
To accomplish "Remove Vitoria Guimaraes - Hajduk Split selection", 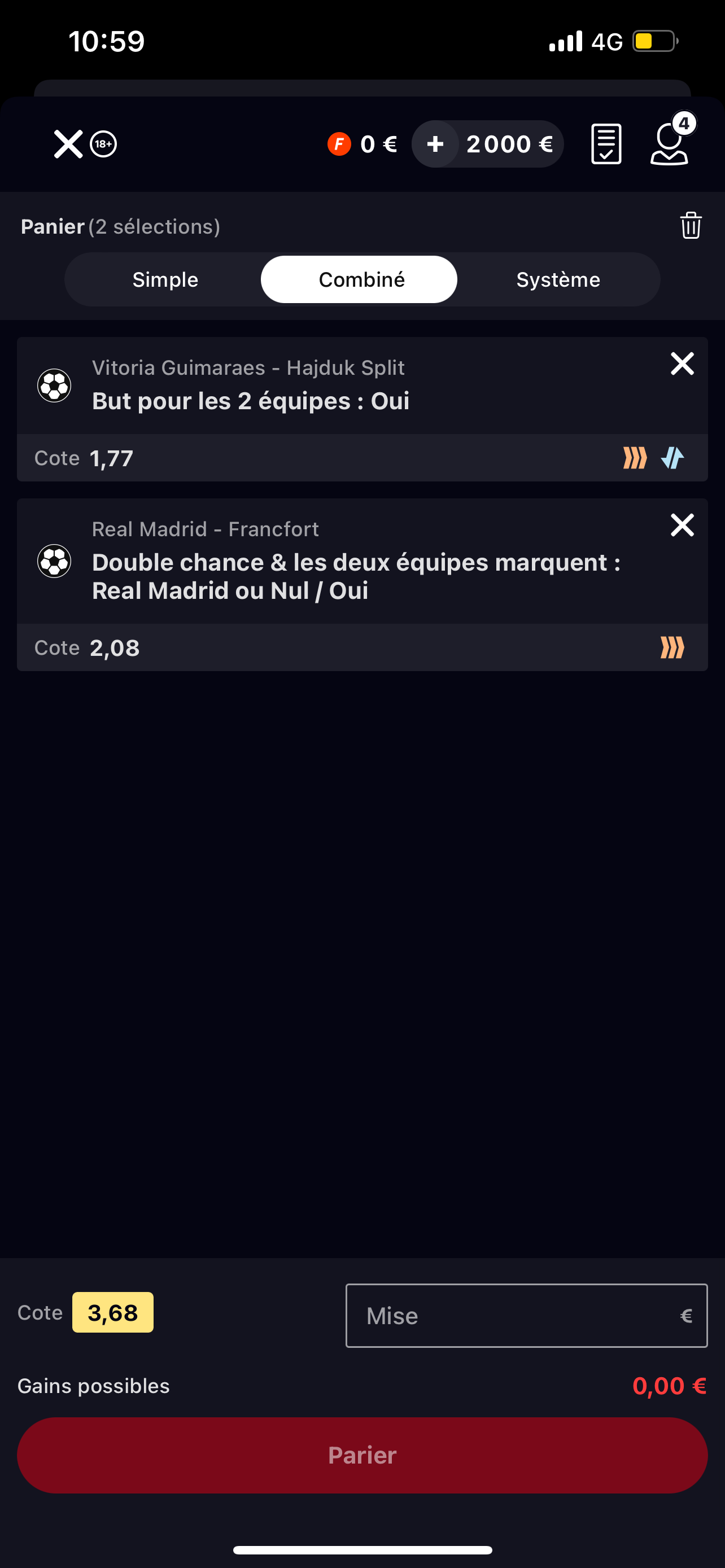I will pyautogui.click(x=682, y=364).
